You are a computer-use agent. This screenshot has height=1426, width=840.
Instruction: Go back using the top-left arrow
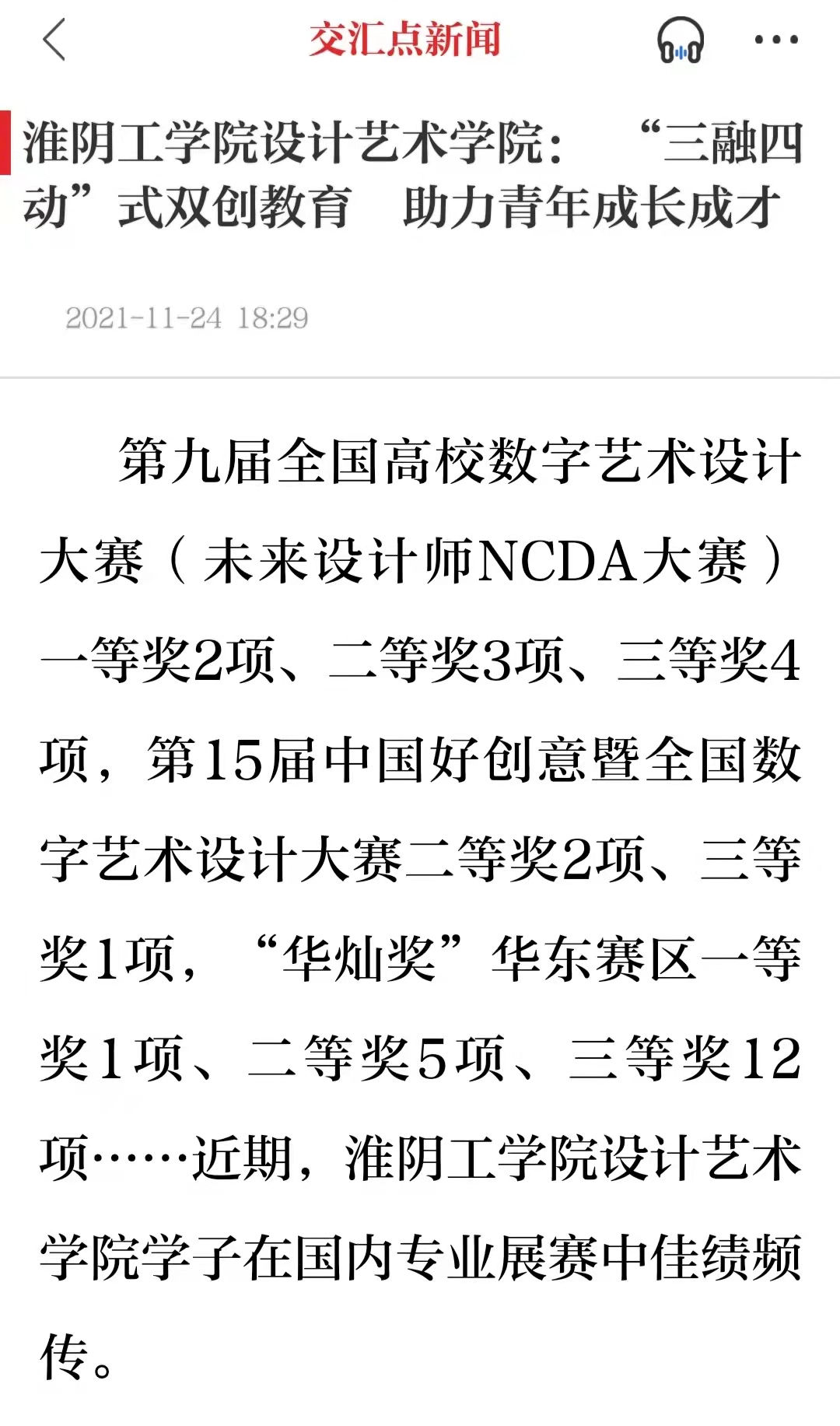pos(54,40)
